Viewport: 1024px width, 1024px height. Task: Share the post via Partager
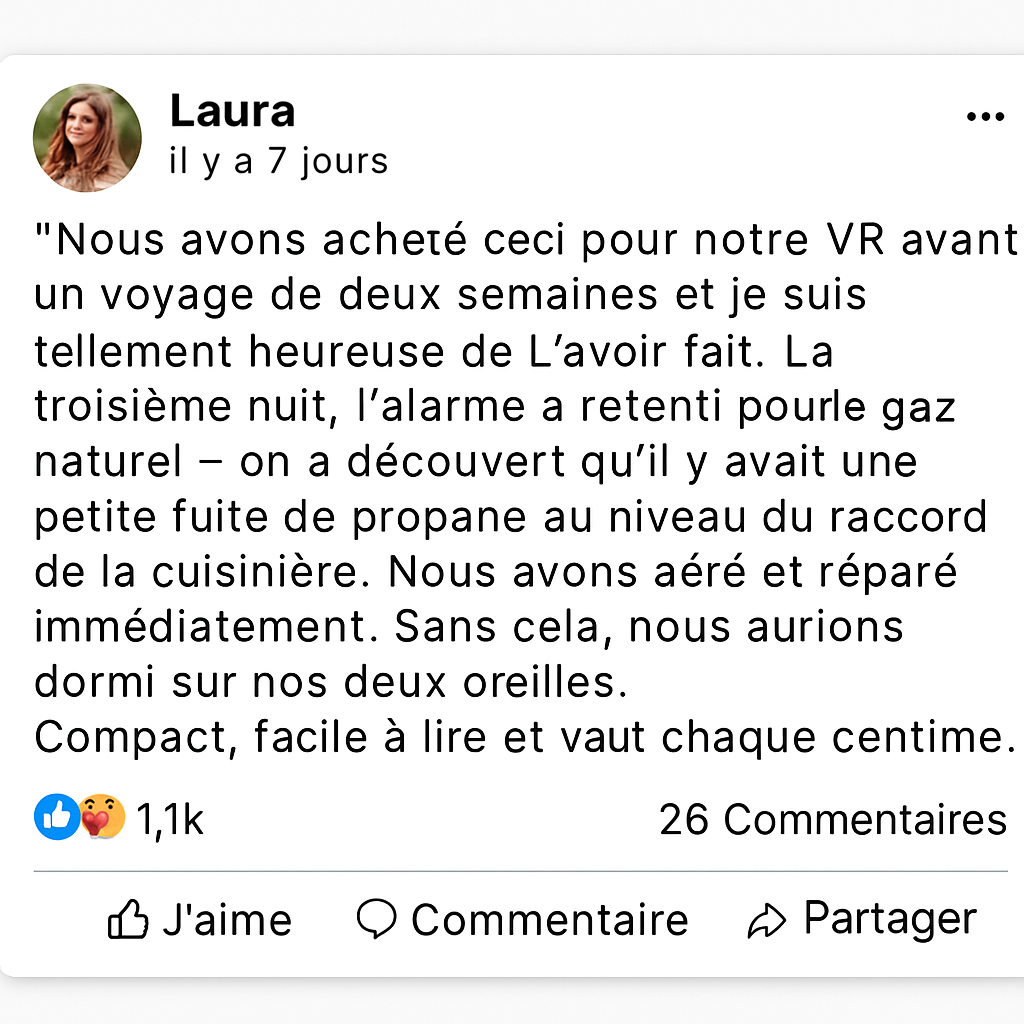[862, 920]
